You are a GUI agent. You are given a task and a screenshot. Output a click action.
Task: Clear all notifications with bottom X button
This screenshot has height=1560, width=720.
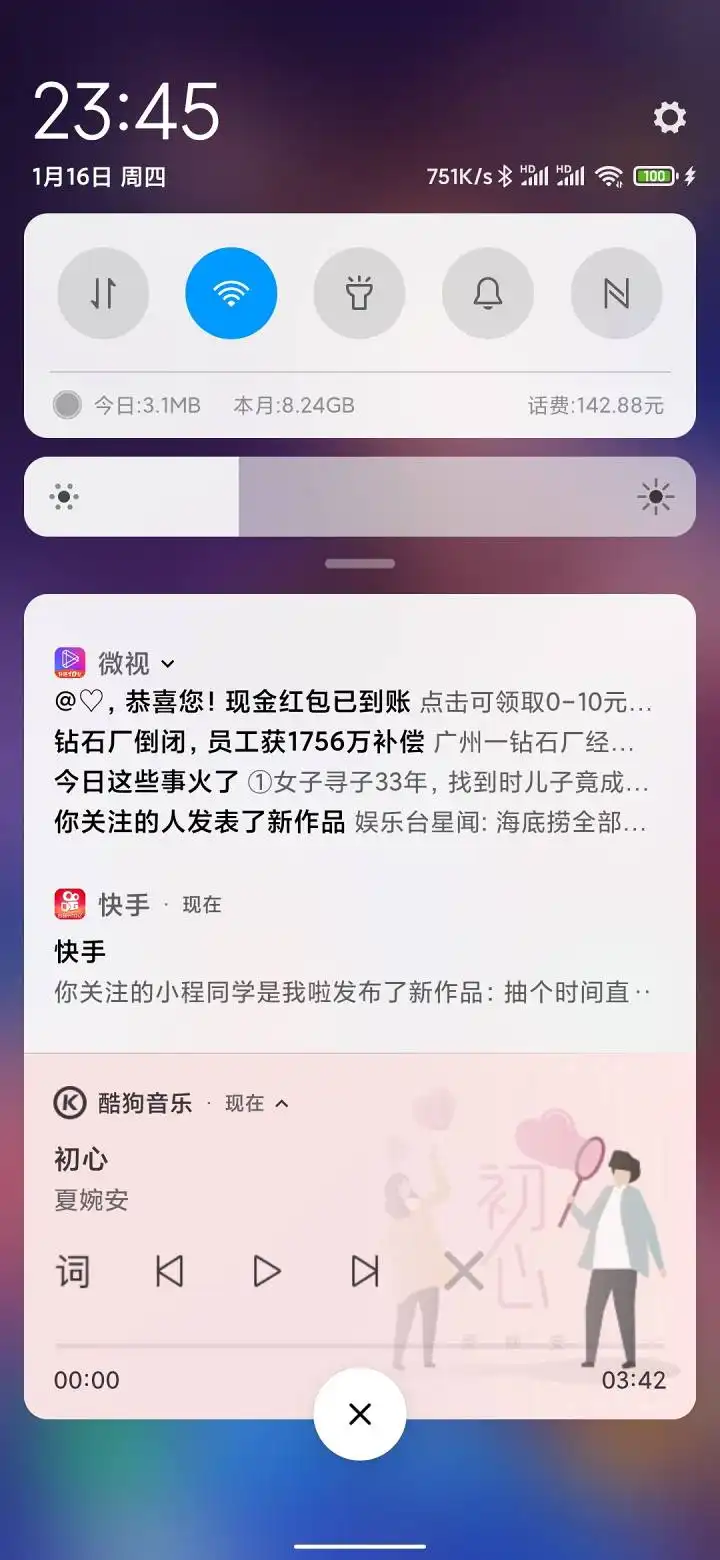360,1414
